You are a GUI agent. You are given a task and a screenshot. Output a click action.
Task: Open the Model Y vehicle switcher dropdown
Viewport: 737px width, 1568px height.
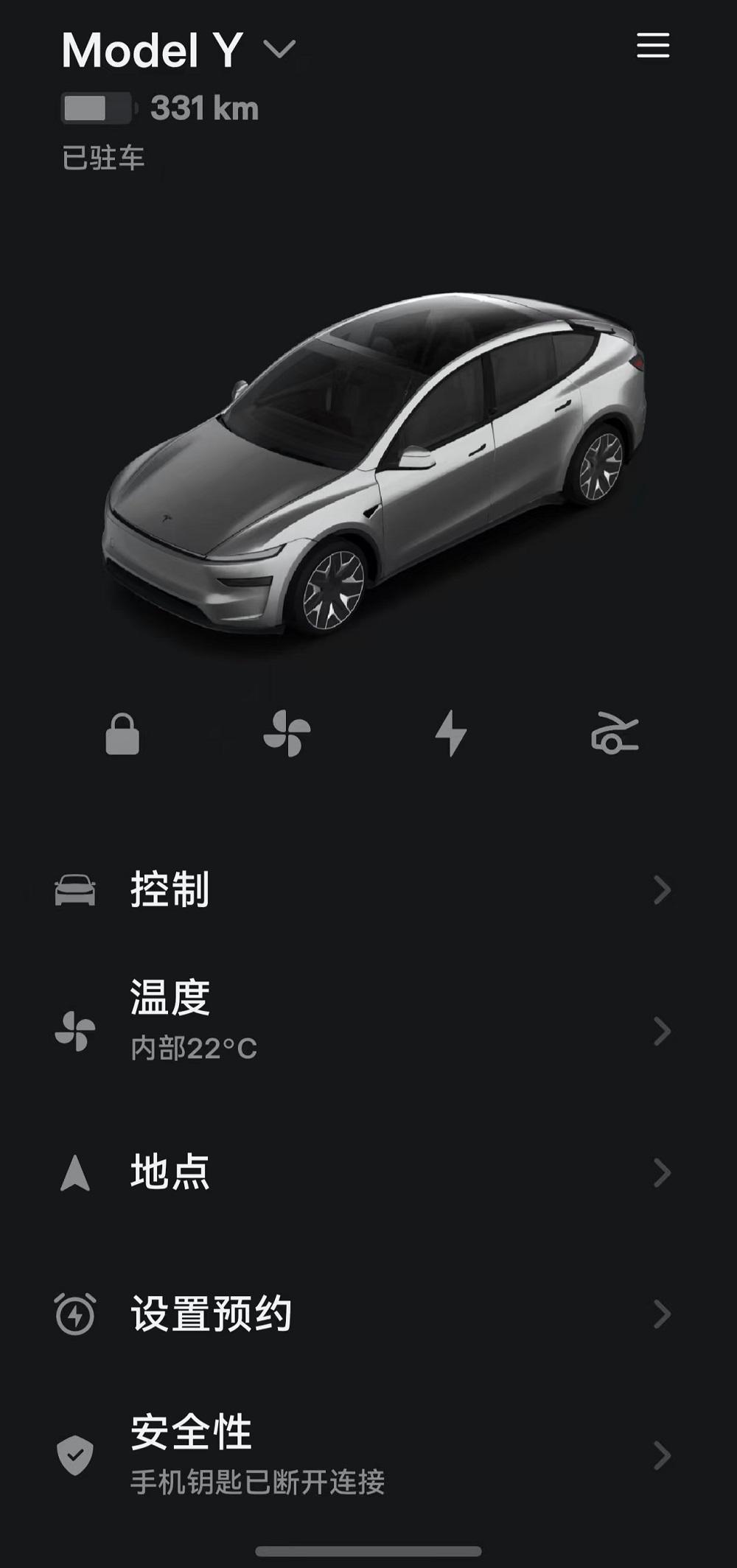[x=279, y=50]
